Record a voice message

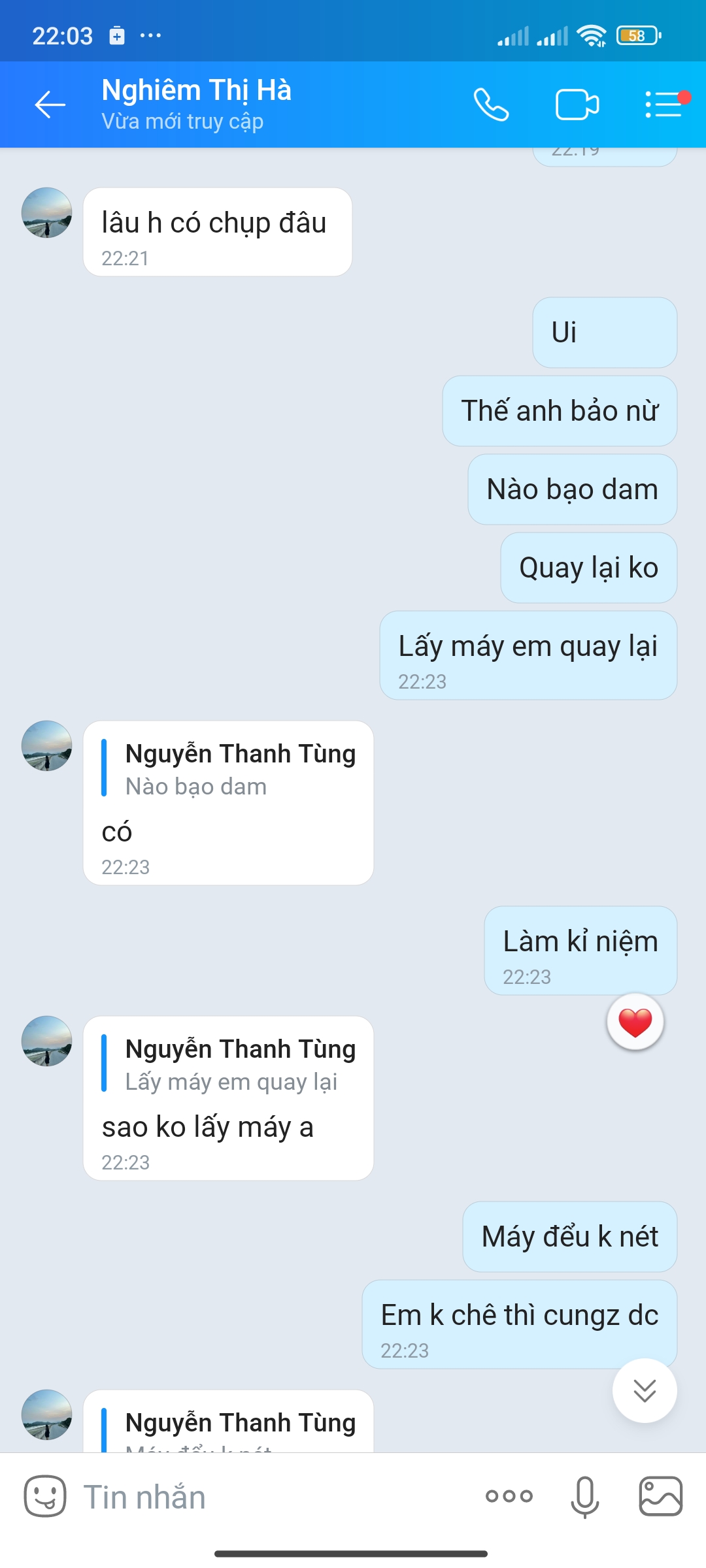584,1496
